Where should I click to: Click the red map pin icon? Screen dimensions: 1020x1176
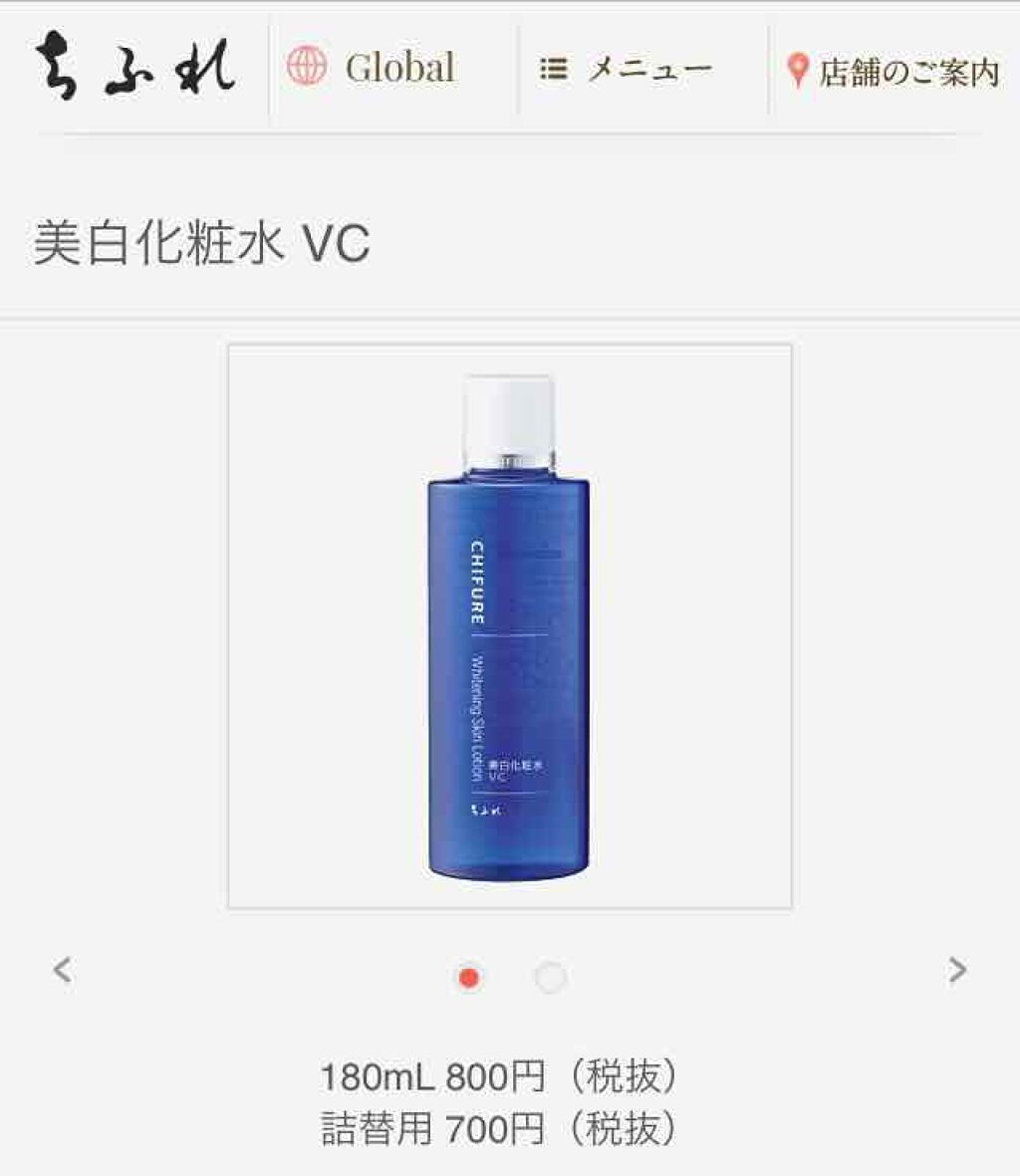tap(796, 67)
